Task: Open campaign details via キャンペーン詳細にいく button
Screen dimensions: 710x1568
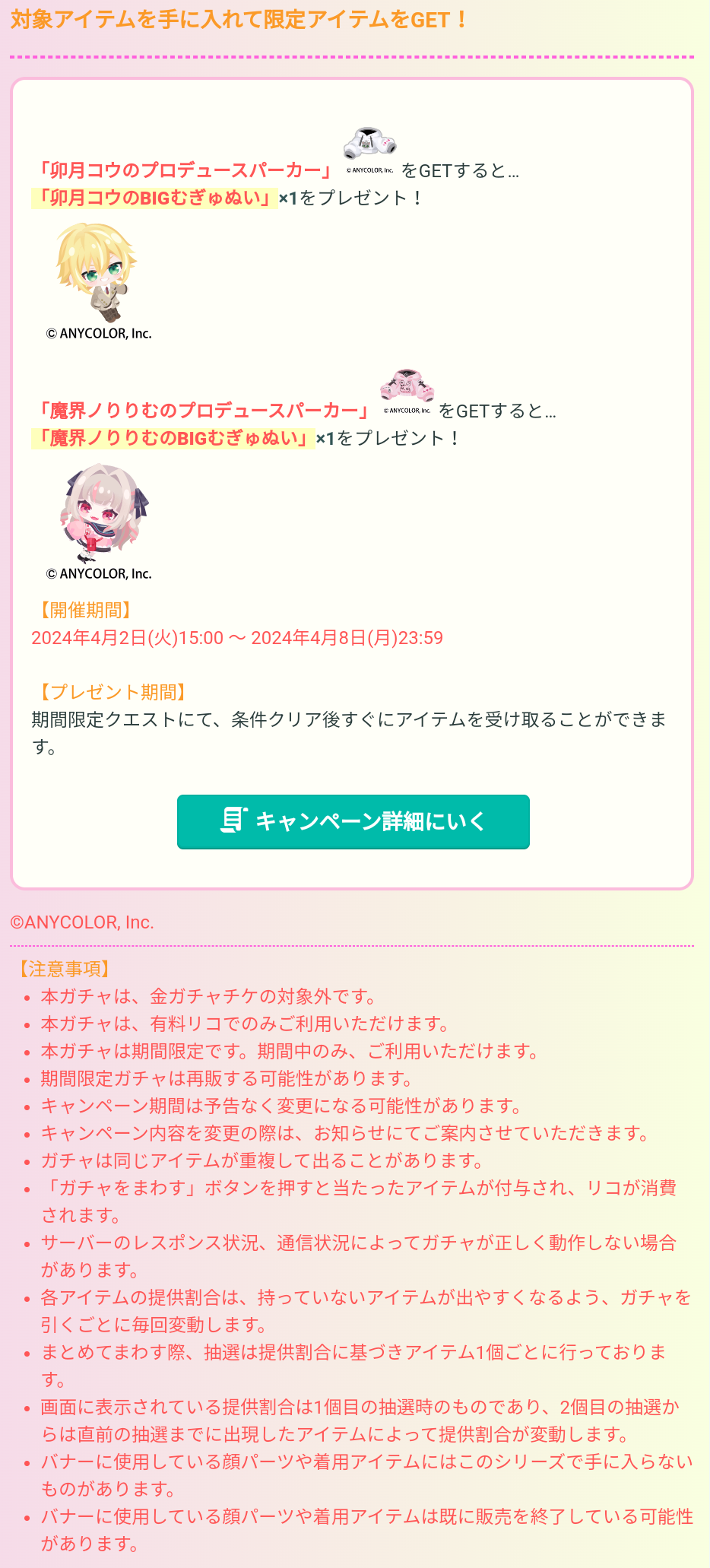Action: click(x=353, y=821)
